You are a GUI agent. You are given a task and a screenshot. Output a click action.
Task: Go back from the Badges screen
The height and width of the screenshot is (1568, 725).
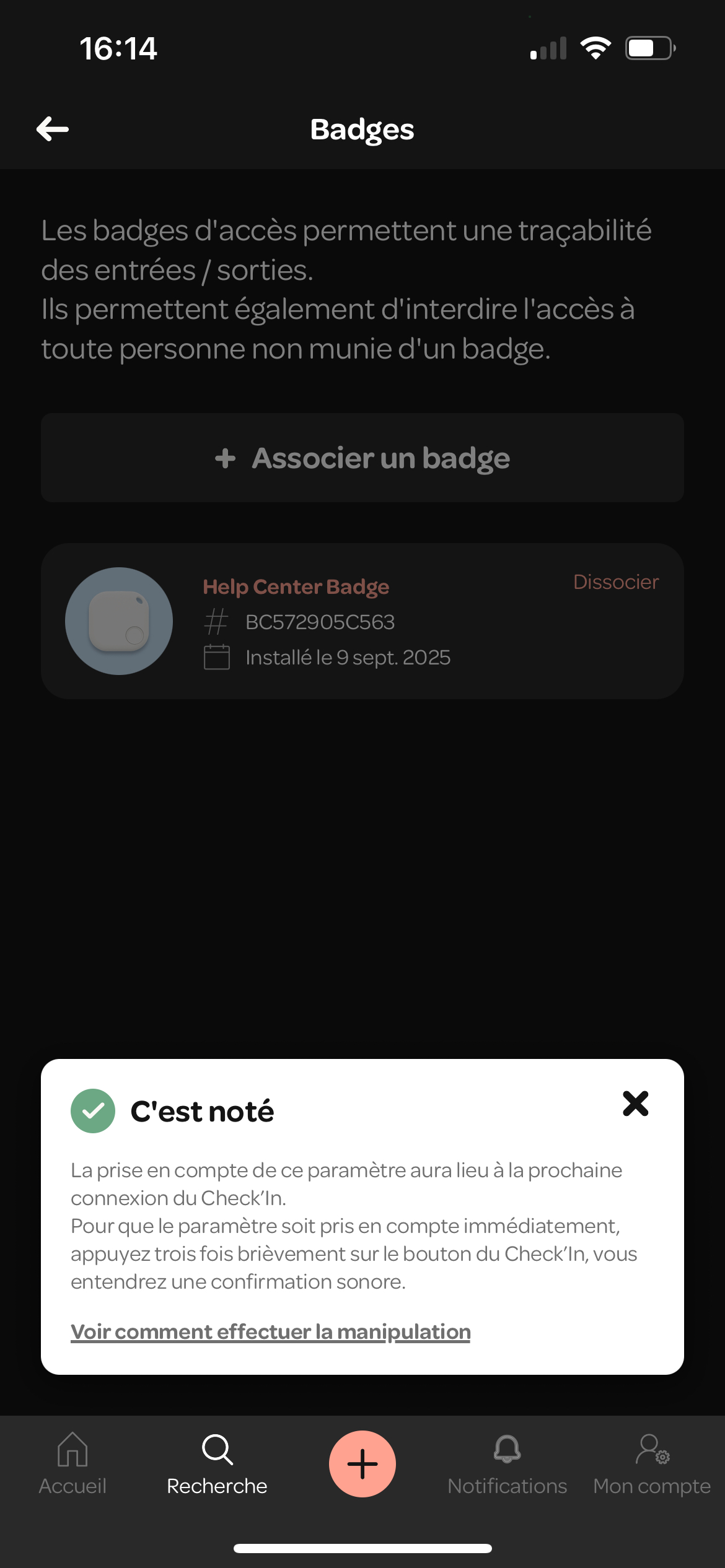tap(53, 129)
